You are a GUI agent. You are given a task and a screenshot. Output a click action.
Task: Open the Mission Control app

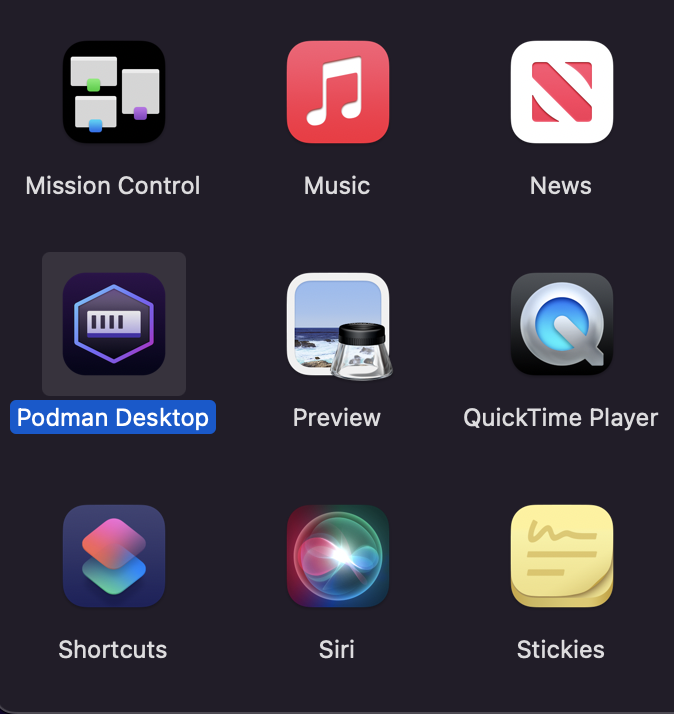(x=113, y=92)
